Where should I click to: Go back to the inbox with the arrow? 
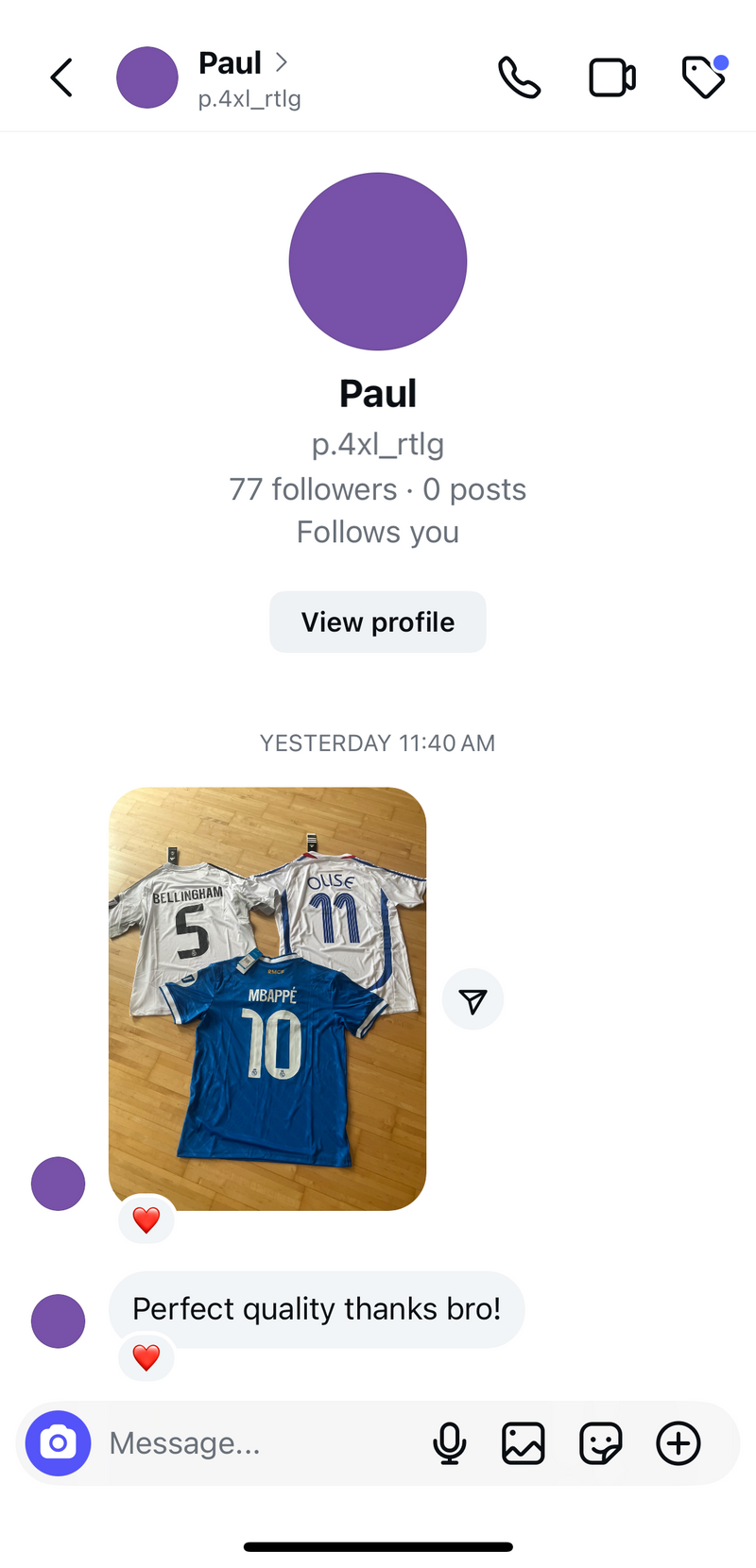click(x=60, y=77)
